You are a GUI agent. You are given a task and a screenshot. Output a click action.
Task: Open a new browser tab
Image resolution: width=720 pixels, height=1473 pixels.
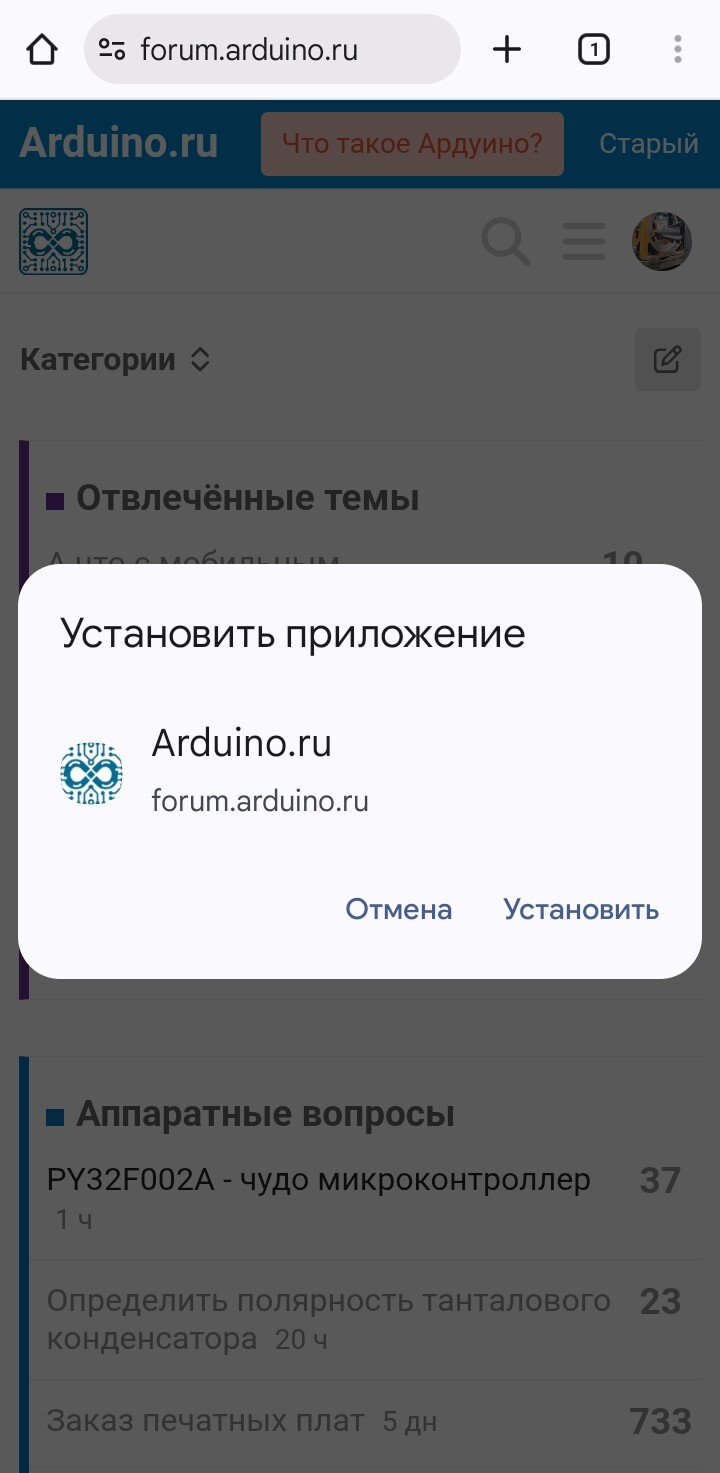(x=507, y=49)
